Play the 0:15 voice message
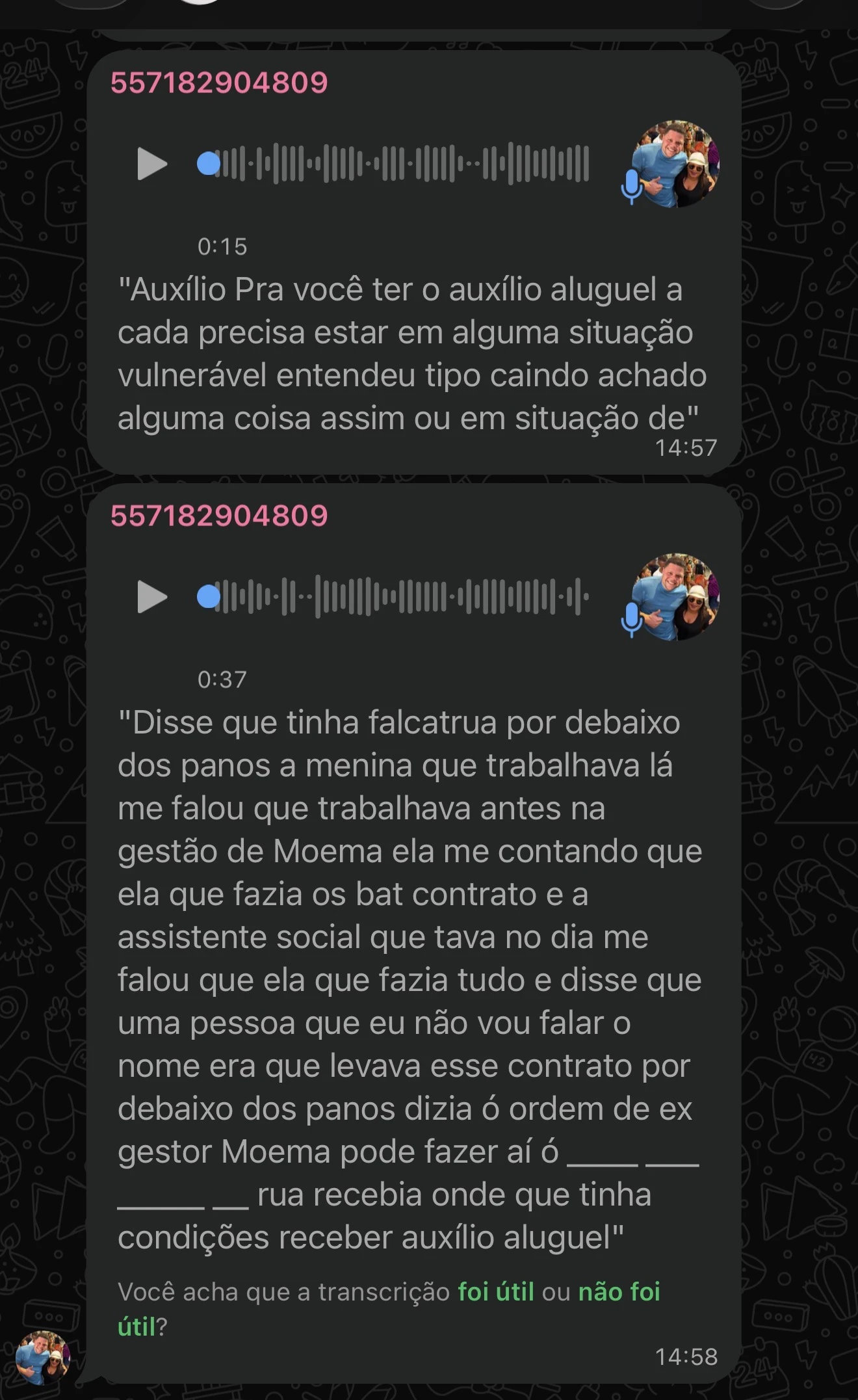The image size is (858, 1400). click(x=152, y=163)
